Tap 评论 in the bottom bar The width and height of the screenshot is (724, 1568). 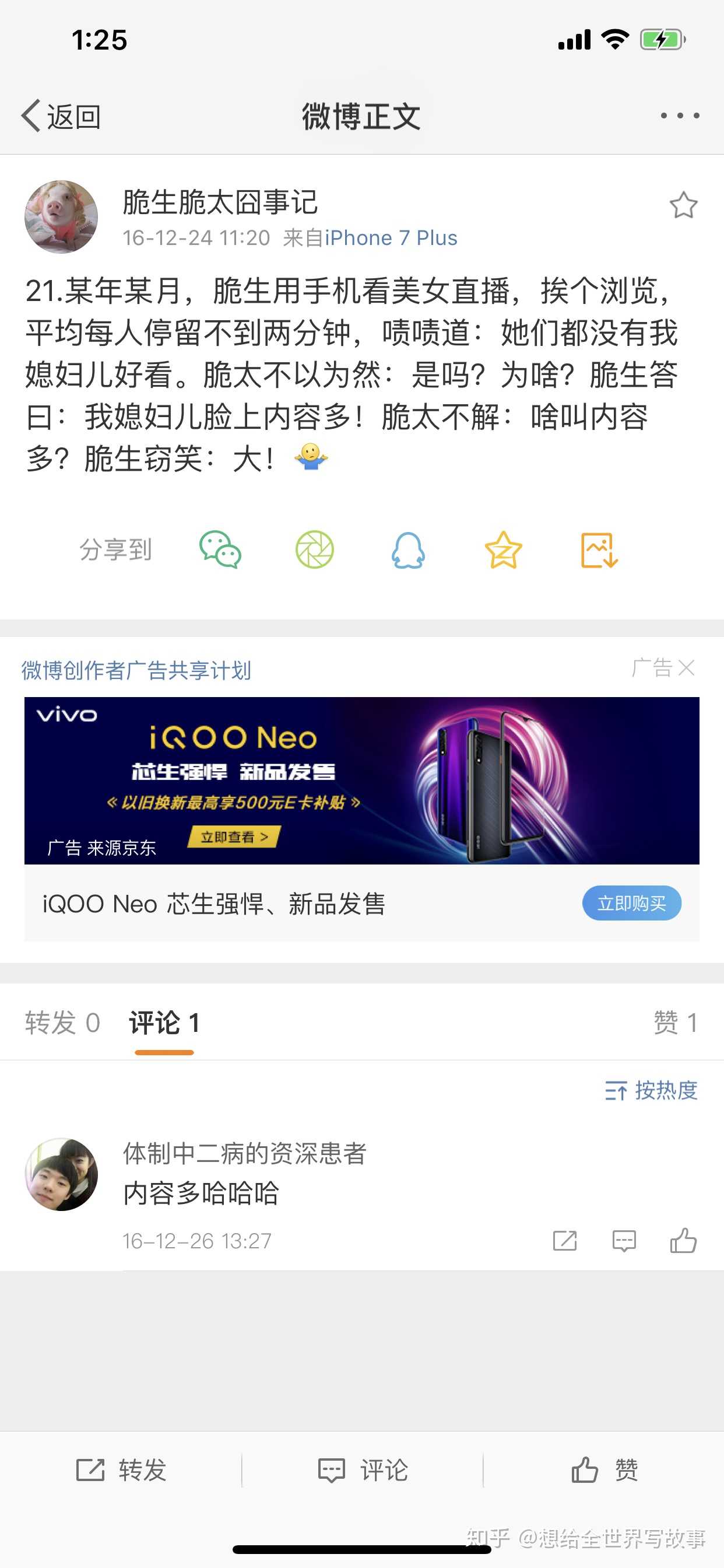pyautogui.click(x=363, y=1470)
